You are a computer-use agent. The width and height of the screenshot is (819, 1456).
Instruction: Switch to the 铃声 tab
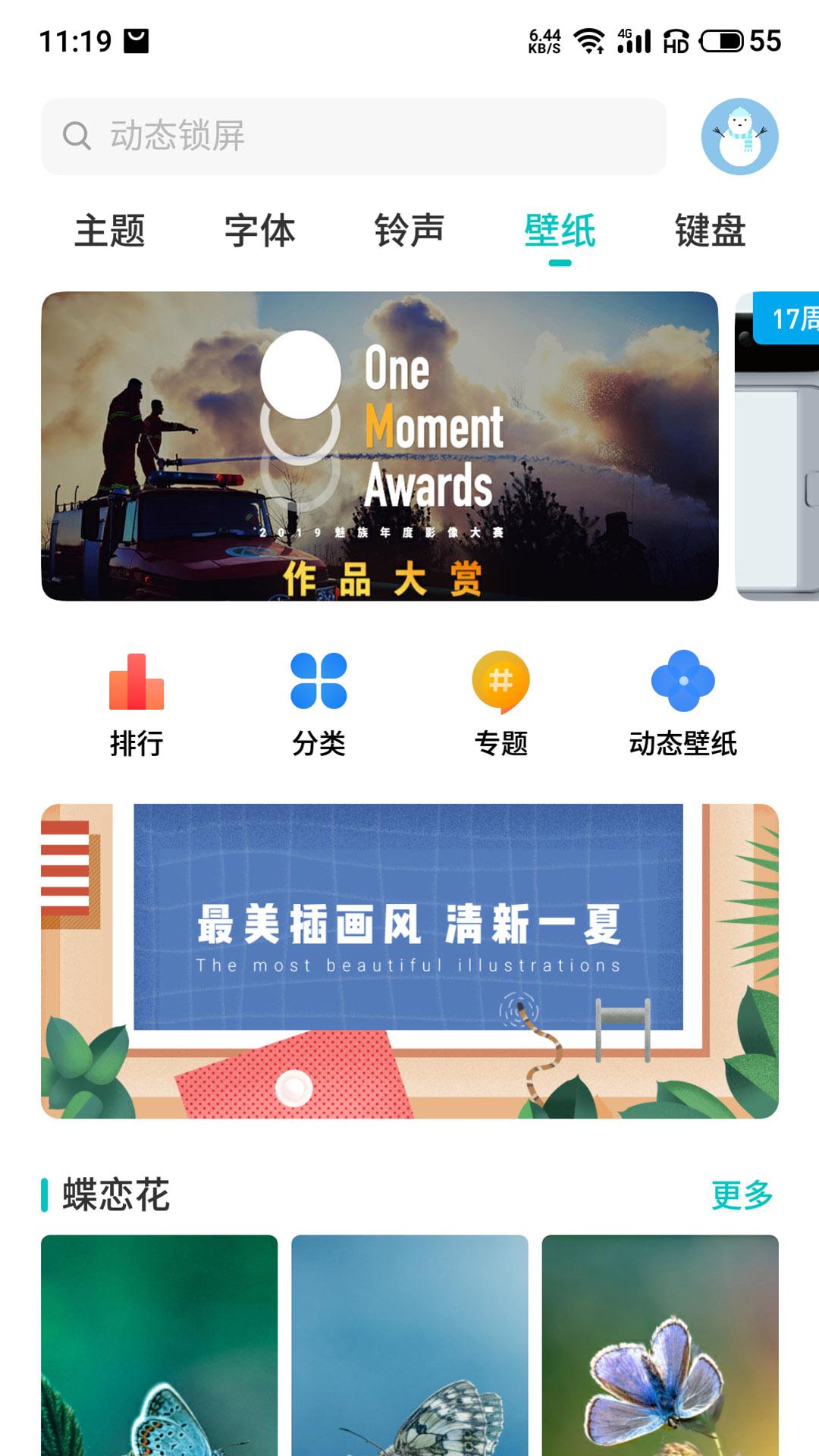tap(409, 231)
